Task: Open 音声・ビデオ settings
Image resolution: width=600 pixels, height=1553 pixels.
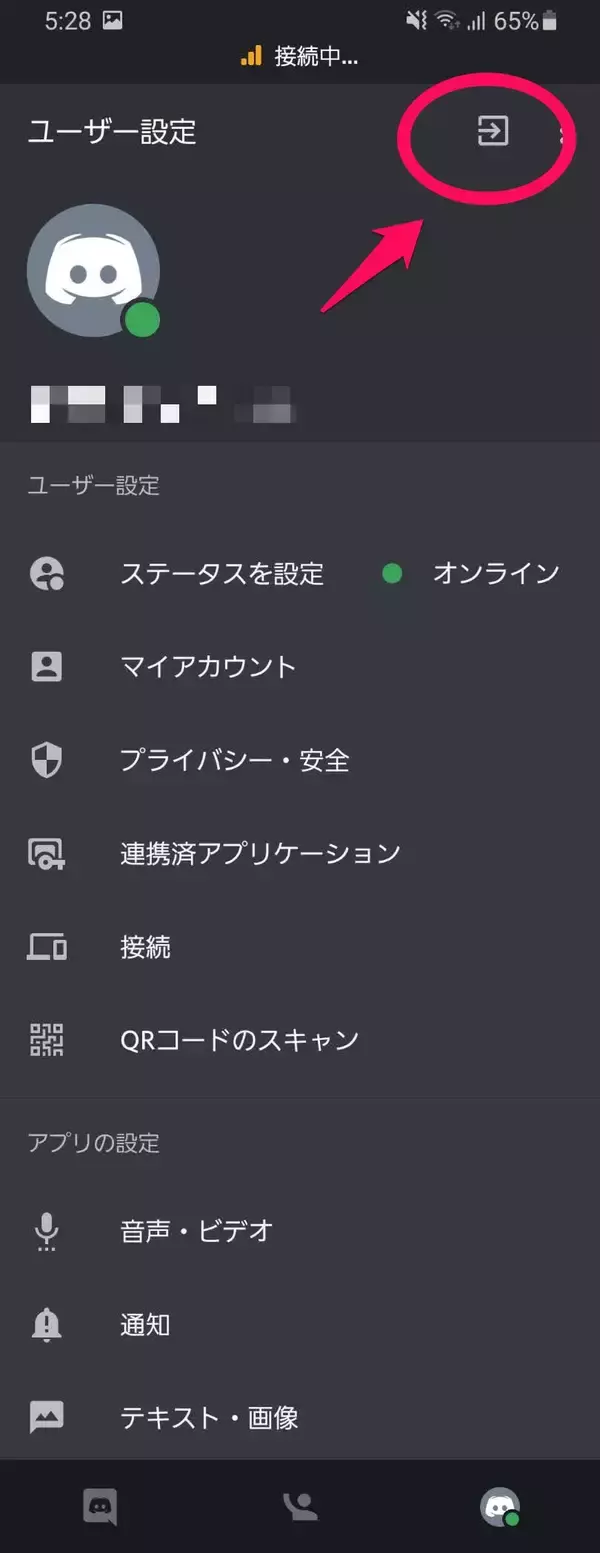Action: coord(197,1231)
